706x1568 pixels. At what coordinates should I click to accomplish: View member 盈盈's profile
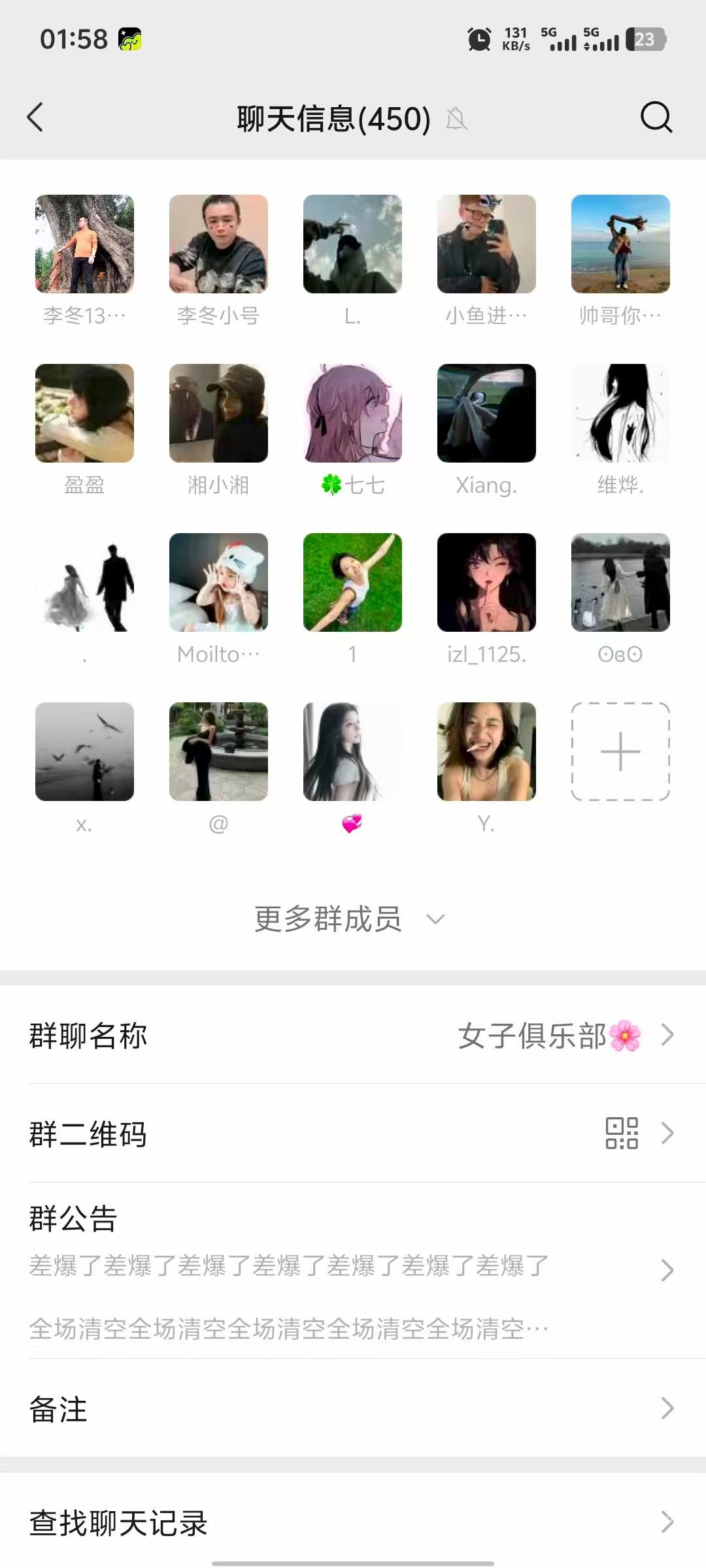coord(84,413)
